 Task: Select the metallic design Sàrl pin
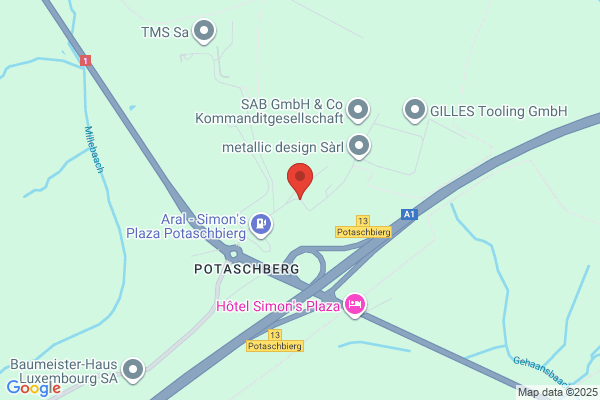click(x=359, y=146)
